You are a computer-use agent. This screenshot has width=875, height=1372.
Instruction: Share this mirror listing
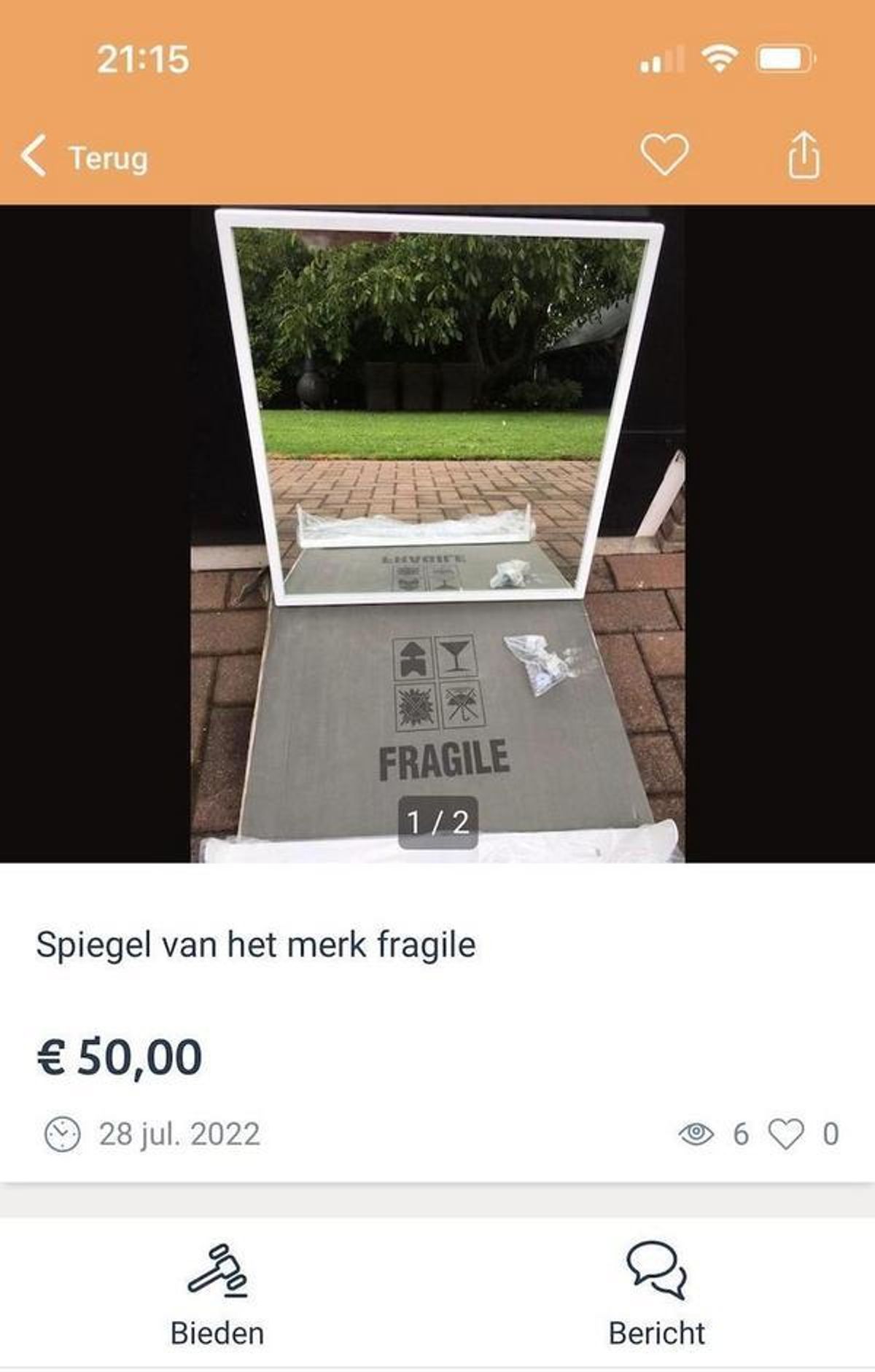(x=804, y=155)
